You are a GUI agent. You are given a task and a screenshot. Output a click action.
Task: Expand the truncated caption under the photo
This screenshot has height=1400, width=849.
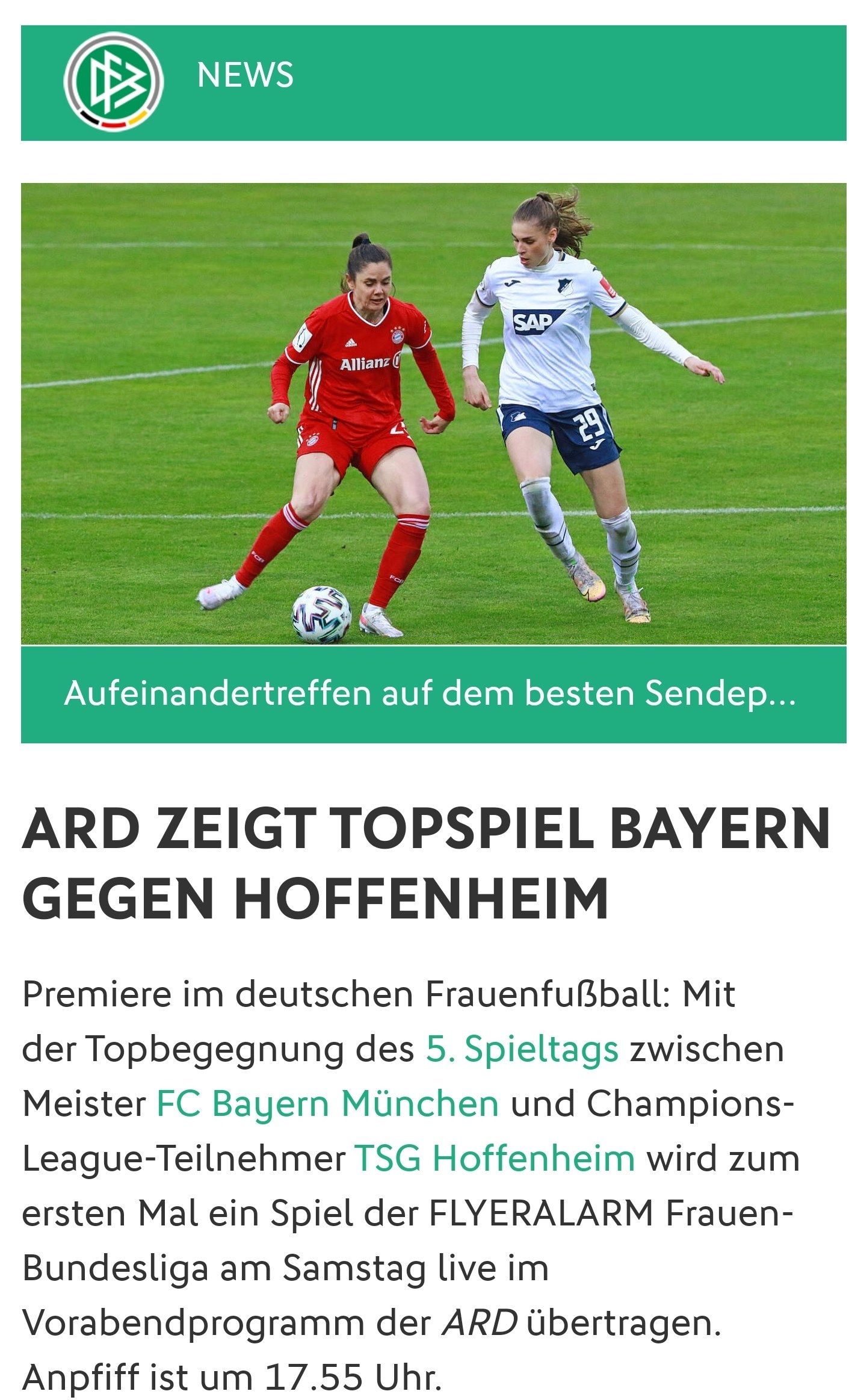point(433,695)
